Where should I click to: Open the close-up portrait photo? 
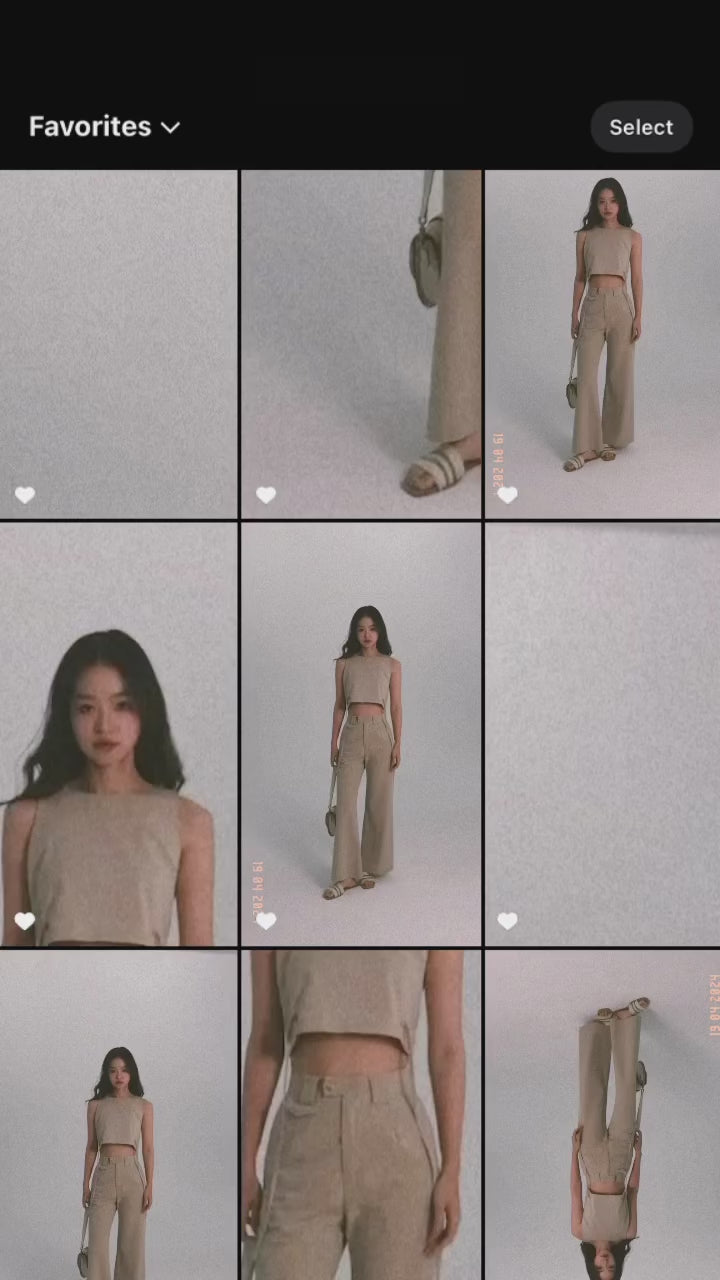point(118,734)
